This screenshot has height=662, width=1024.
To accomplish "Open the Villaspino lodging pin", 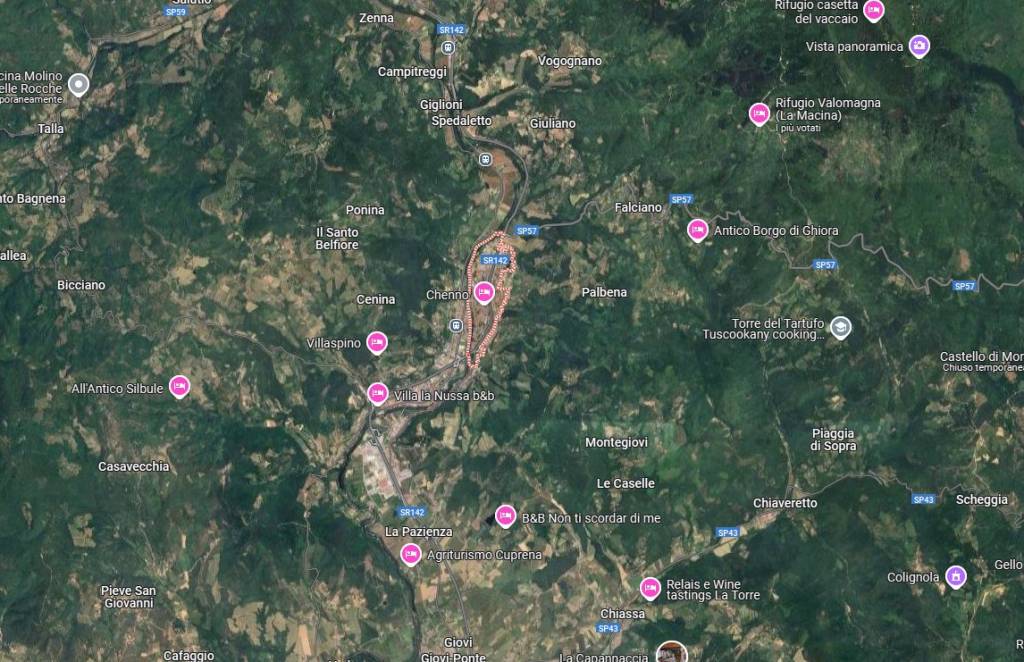I will (377, 342).
